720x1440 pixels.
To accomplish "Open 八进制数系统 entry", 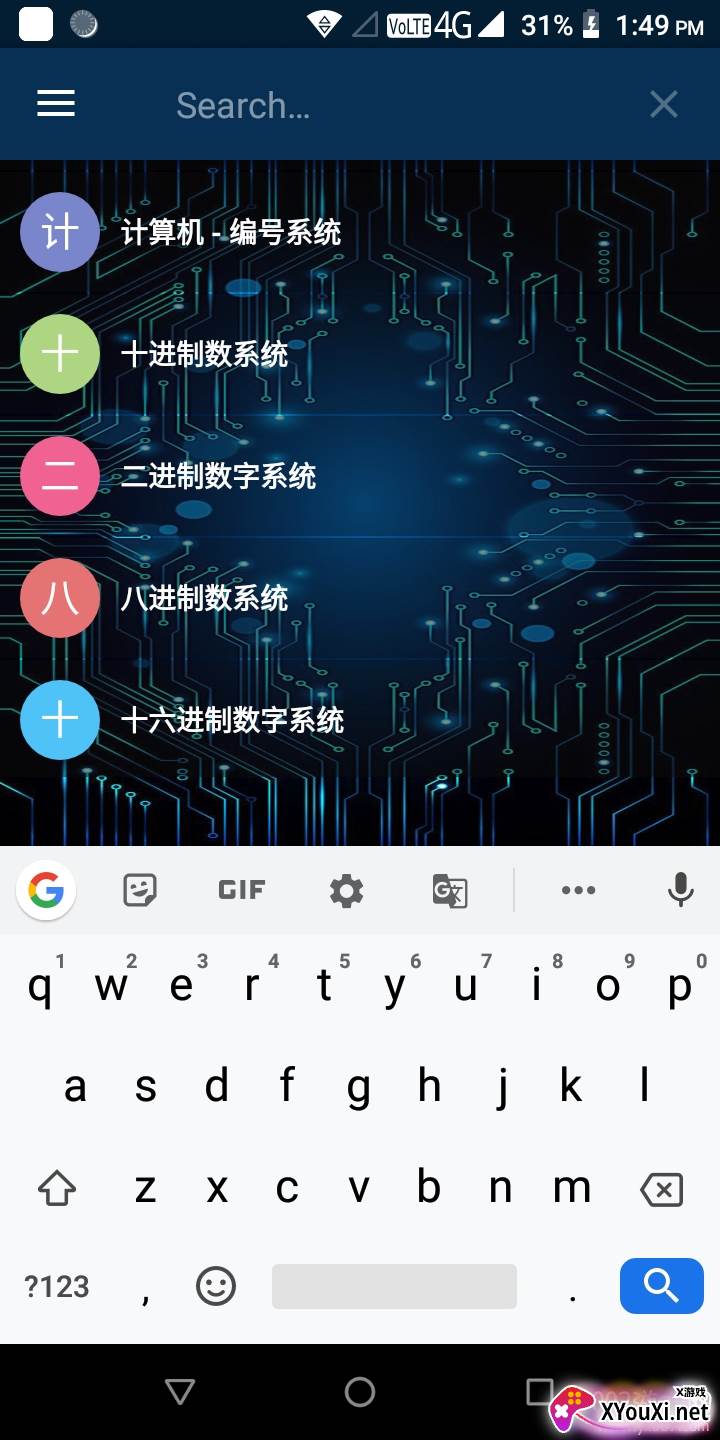I will 360,598.
